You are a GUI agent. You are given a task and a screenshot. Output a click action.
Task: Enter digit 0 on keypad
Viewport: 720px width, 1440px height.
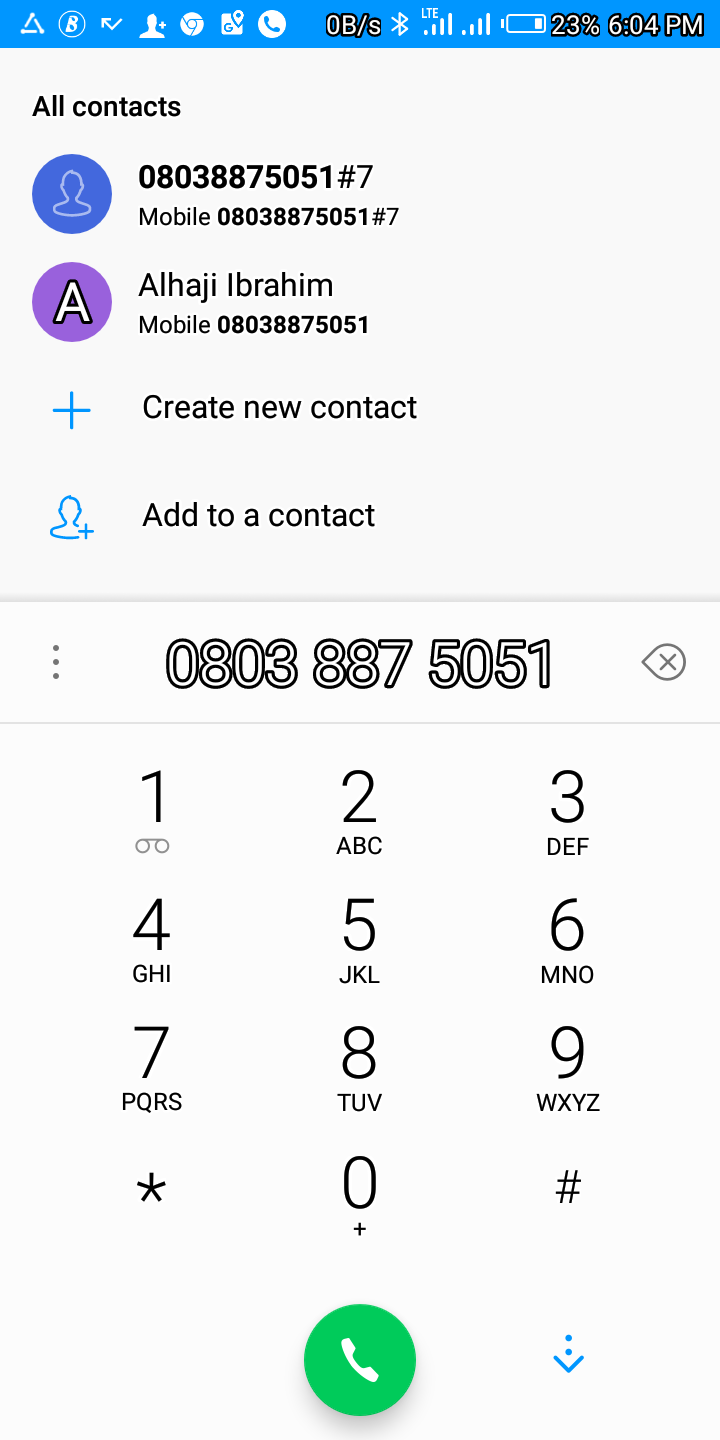[x=359, y=1194]
